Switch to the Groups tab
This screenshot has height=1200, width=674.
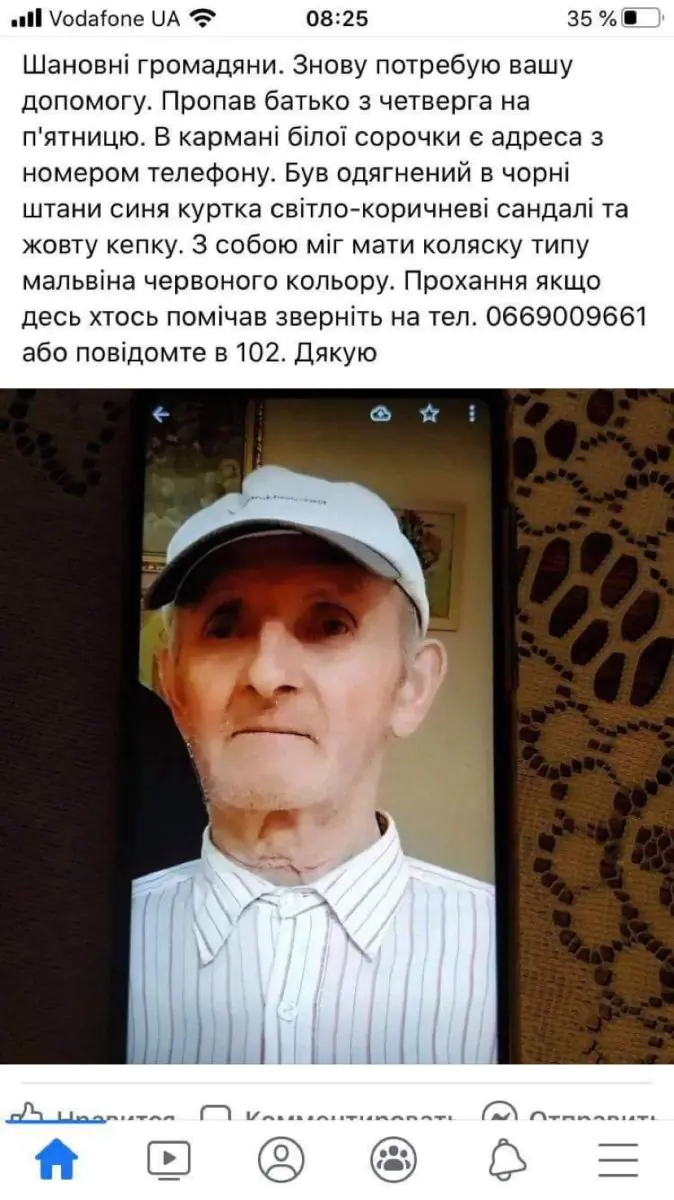[394, 1159]
